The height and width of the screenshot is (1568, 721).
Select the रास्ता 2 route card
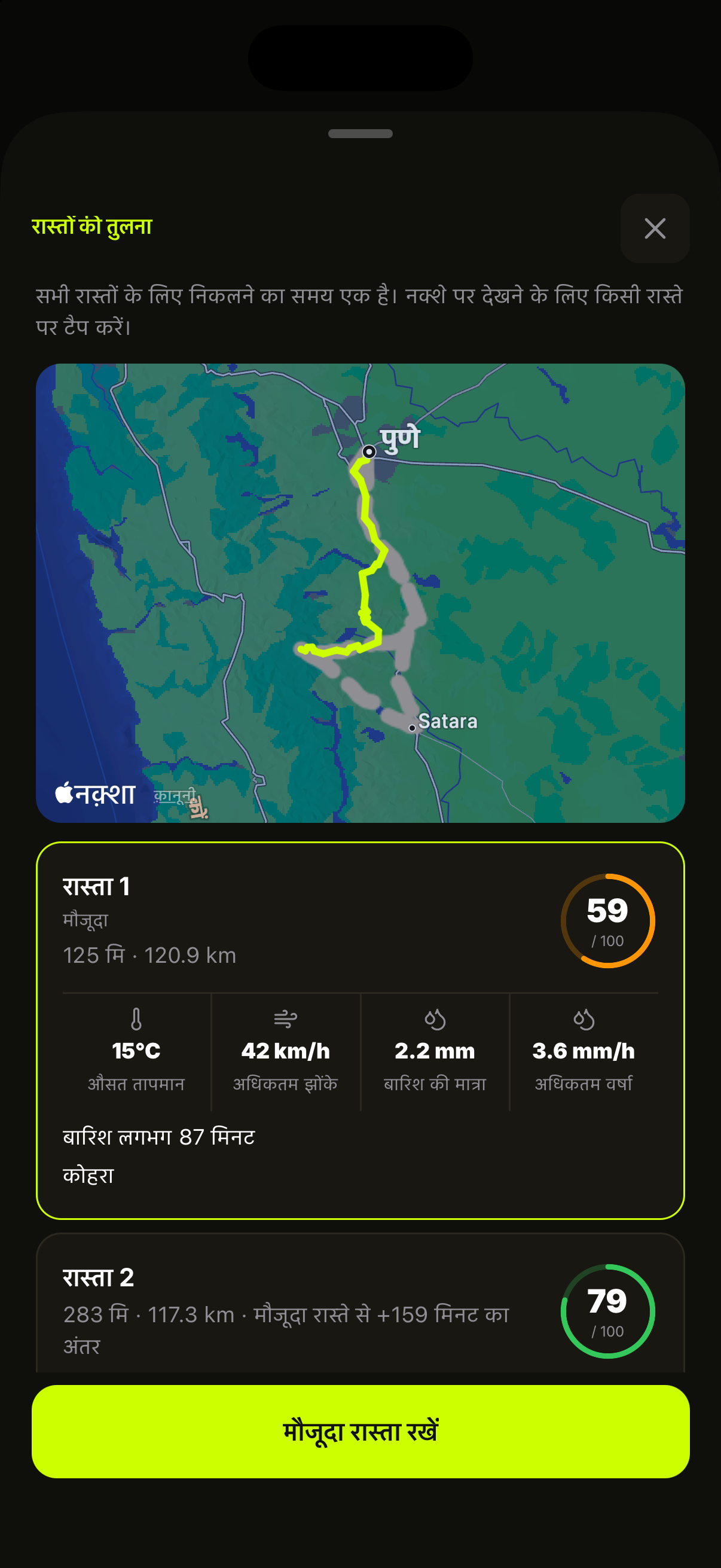[x=360, y=1303]
